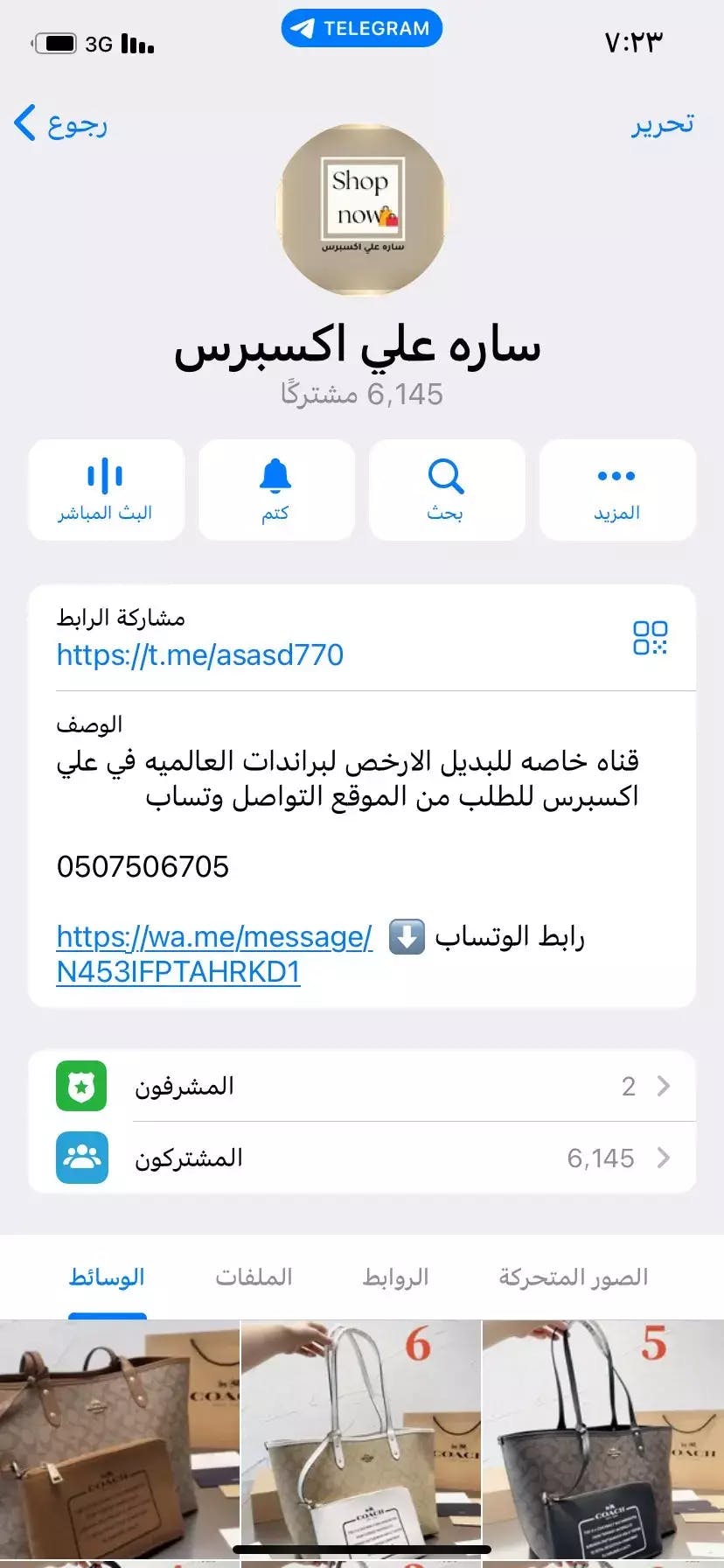
Task: Return to Telegram via the status pill
Action: [x=362, y=28]
